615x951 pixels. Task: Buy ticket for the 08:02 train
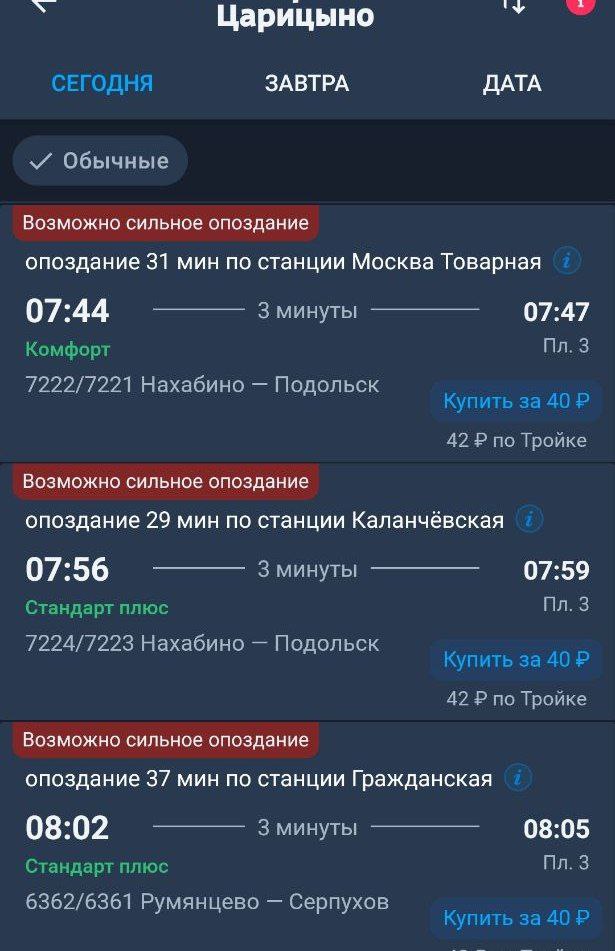[x=516, y=918]
